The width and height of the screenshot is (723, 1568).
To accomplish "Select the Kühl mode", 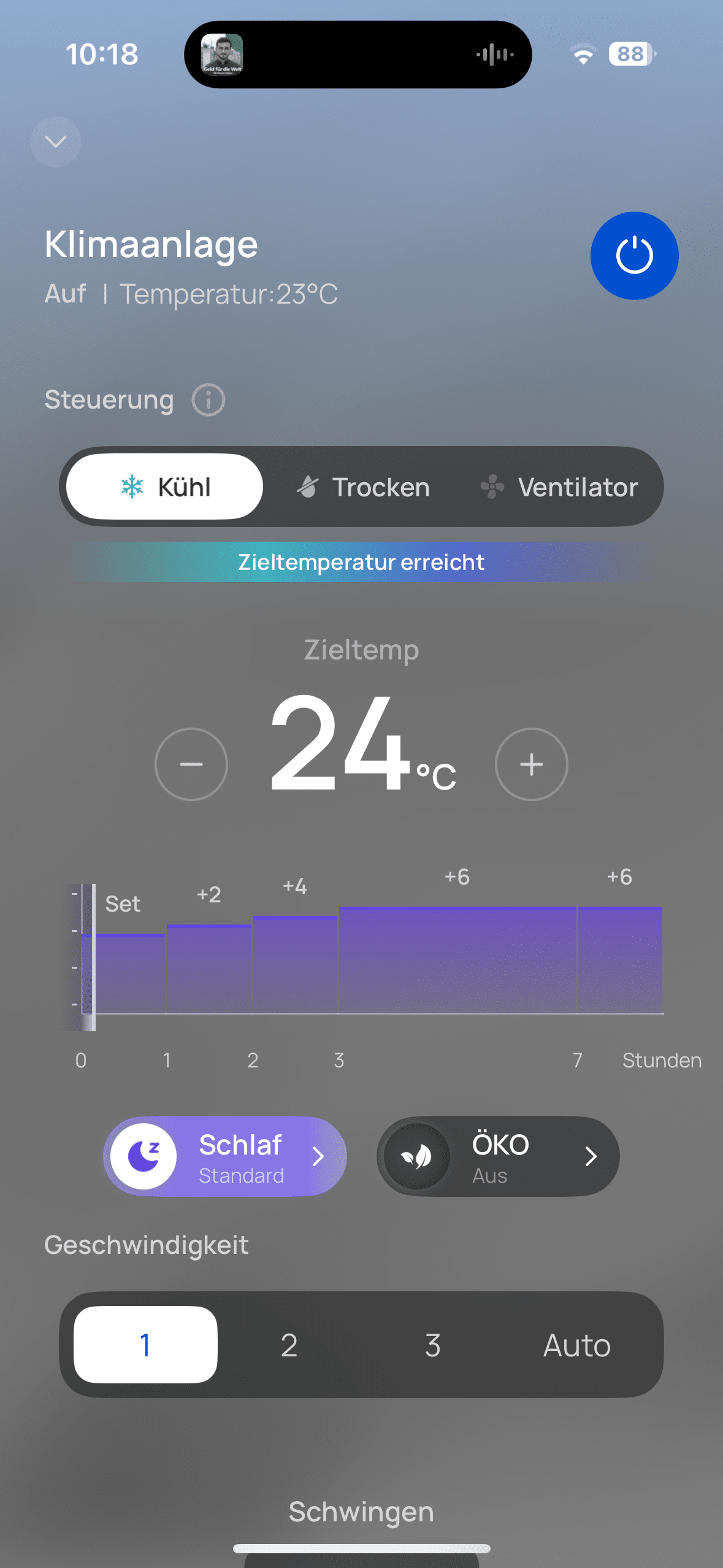I will coord(165,487).
